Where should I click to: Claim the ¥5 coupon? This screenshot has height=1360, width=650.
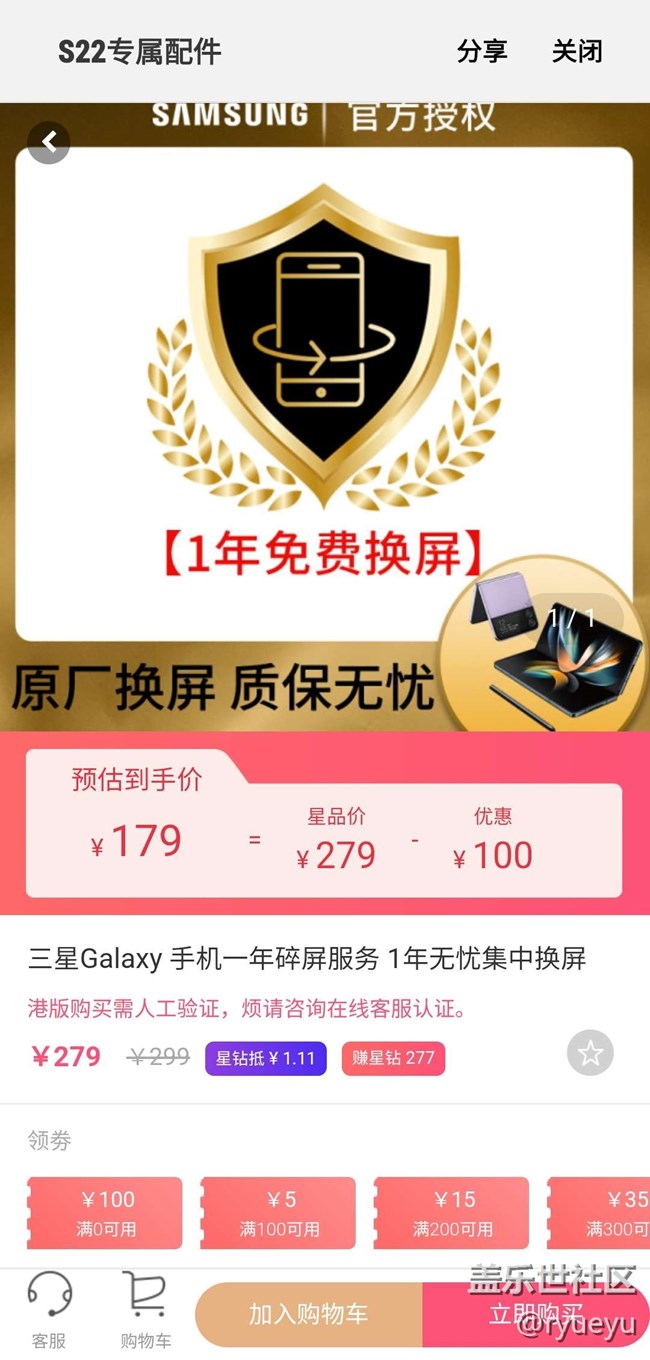(x=279, y=1212)
